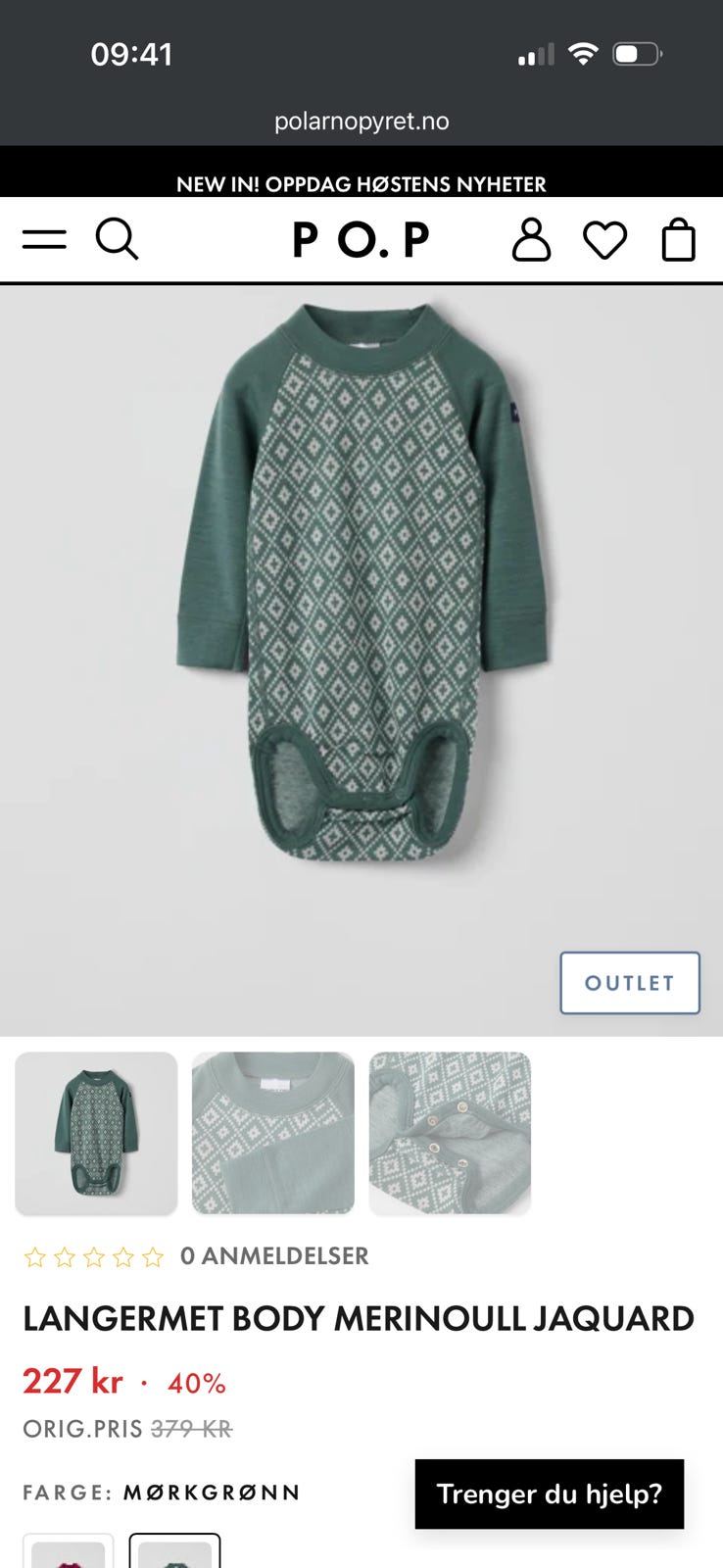The width and height of the screenshot is (723, 1568).
Task: Go to the P.O.P homepage logo
Action: point(361,240)
